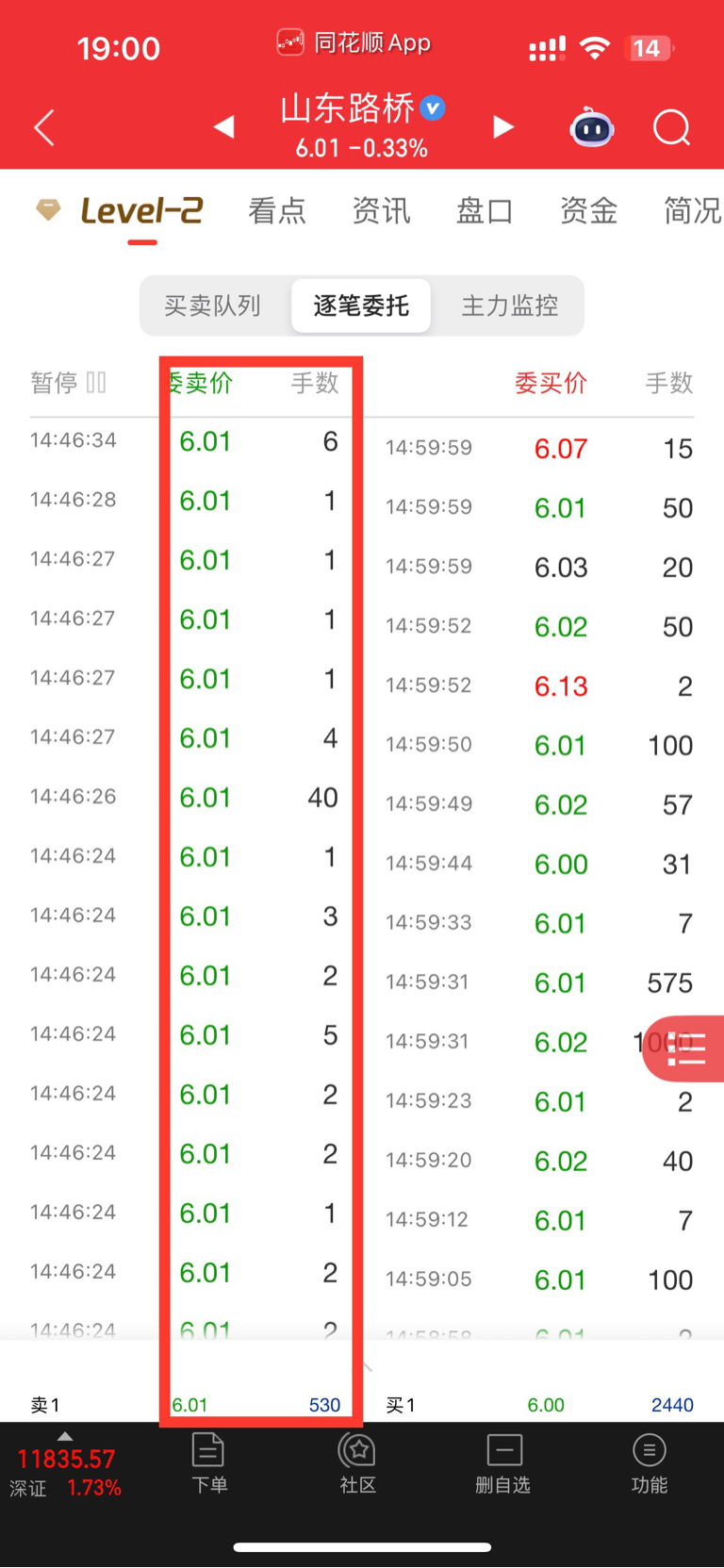
Task: Open the red floating list button
Action: pyautogui.click(x=685, y=1048)
